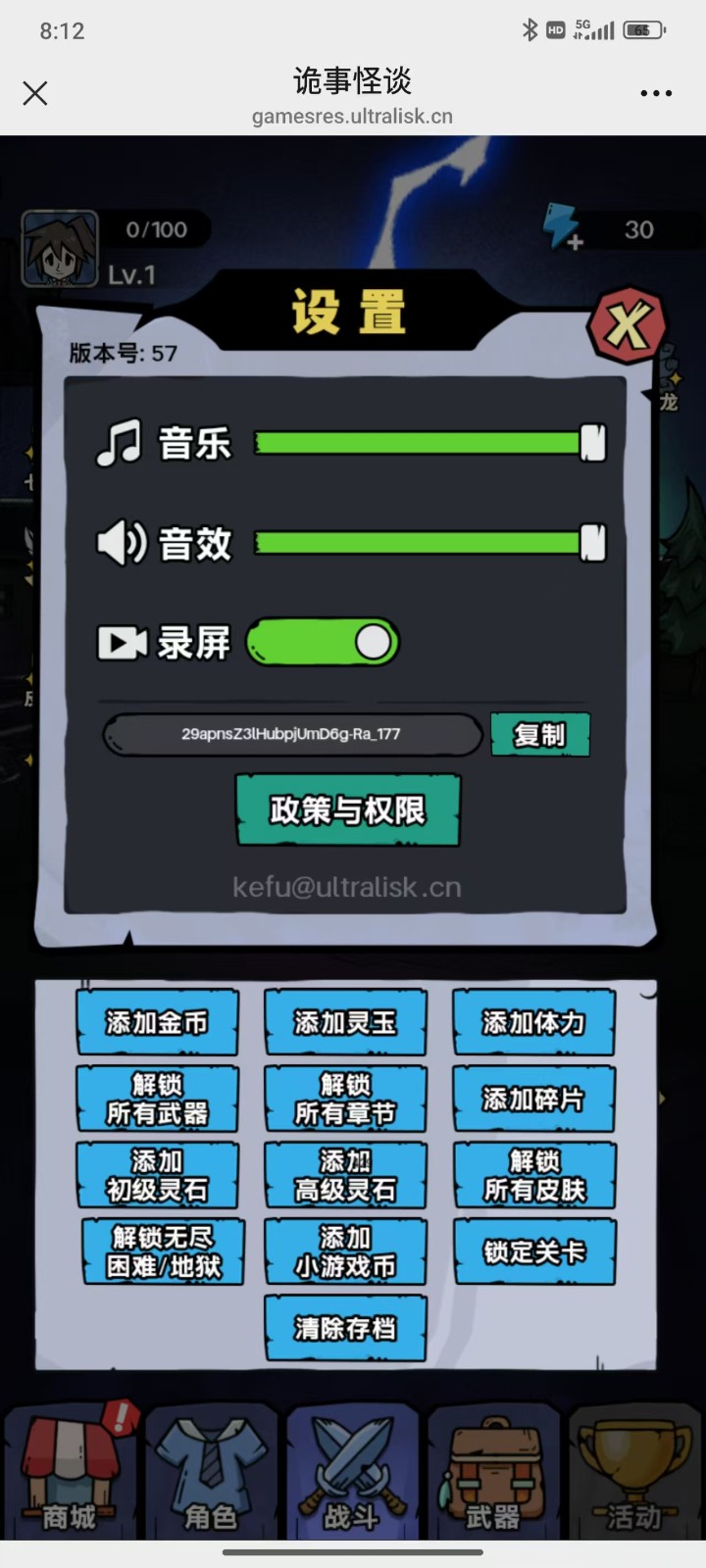This screenshot has height=1568, width=706.
Task: Tap 添加灵玉 button
Action: coord(345,1022)
